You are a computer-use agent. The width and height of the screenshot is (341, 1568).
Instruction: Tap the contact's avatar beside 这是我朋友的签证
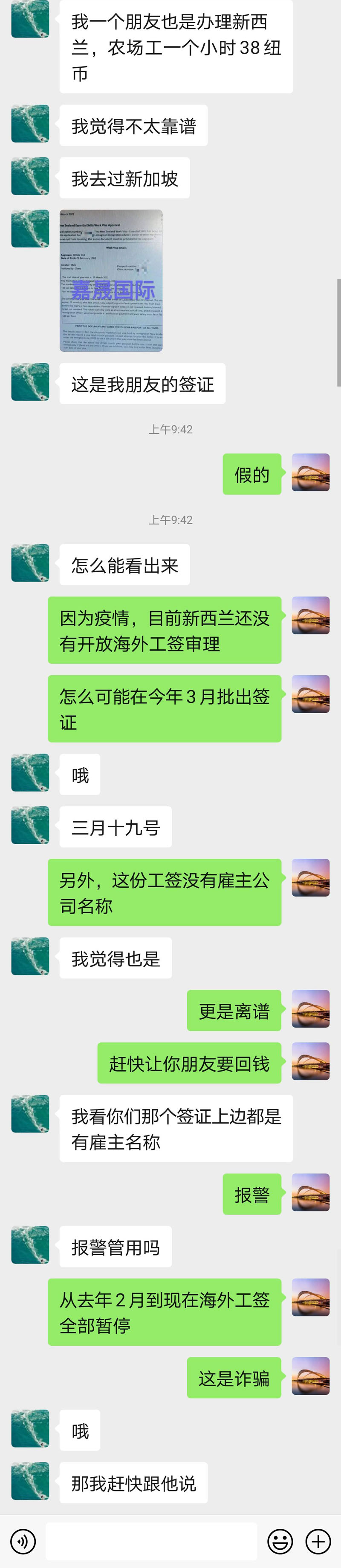[30, 382]
